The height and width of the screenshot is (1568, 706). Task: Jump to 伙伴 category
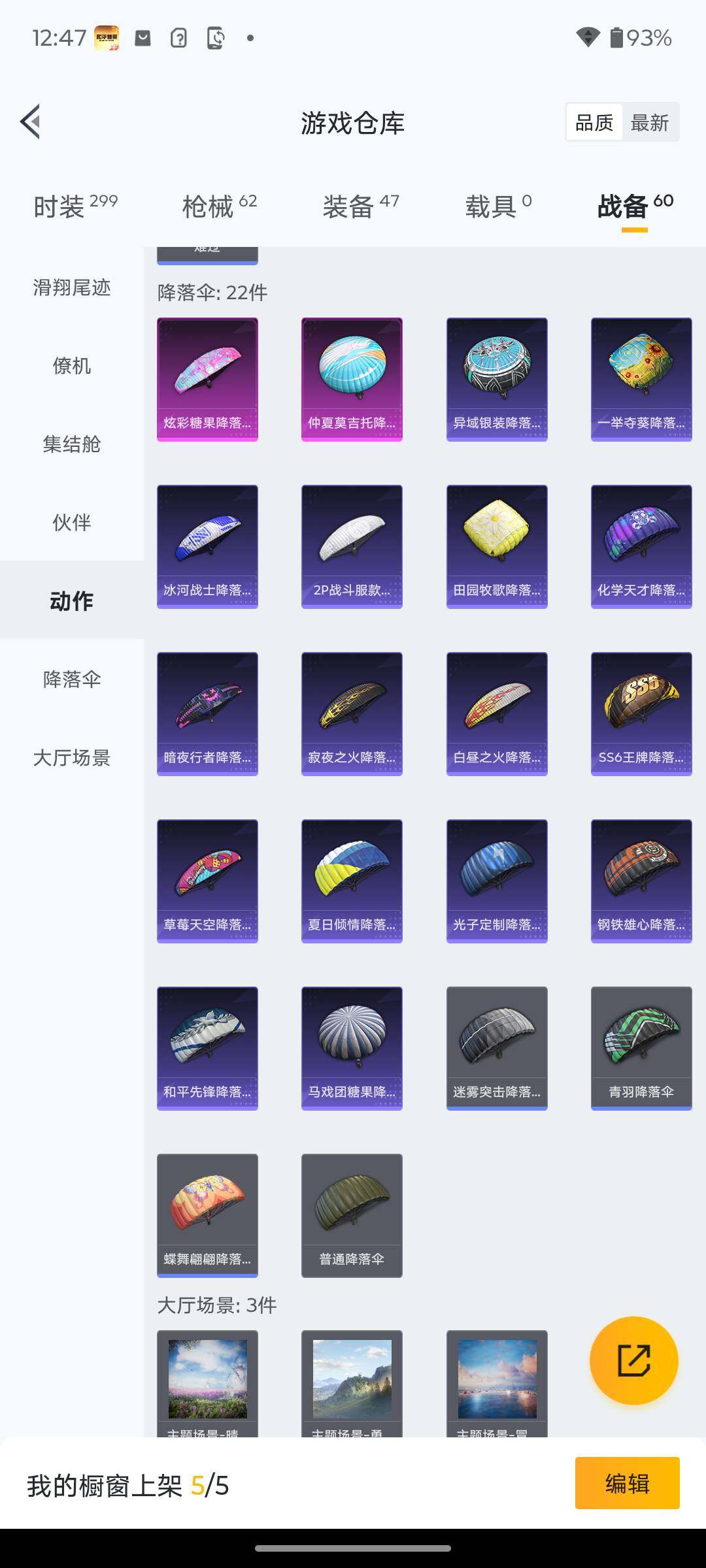[x=72, y=523]
